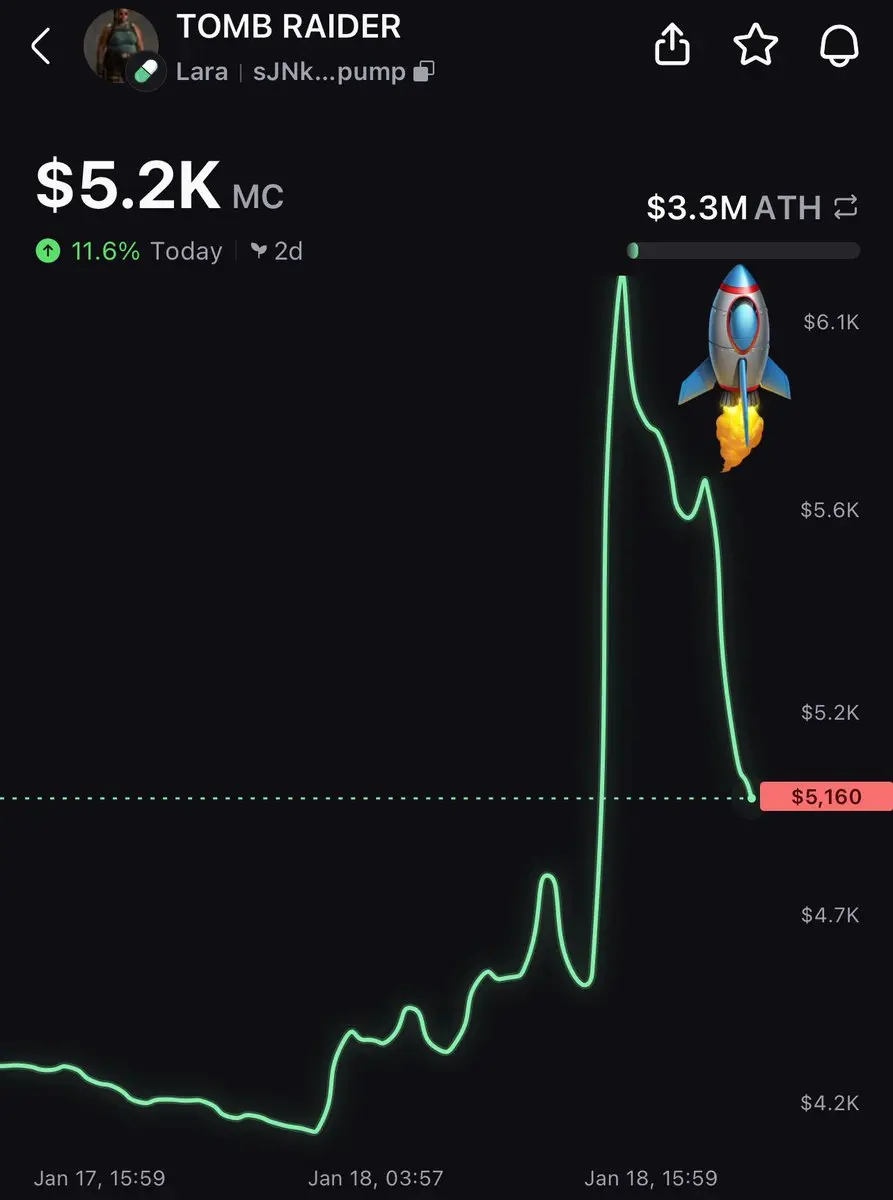893x1200 pixels.
Task: Toggle the ATH swap arrows
Action: tap(845, 208)
